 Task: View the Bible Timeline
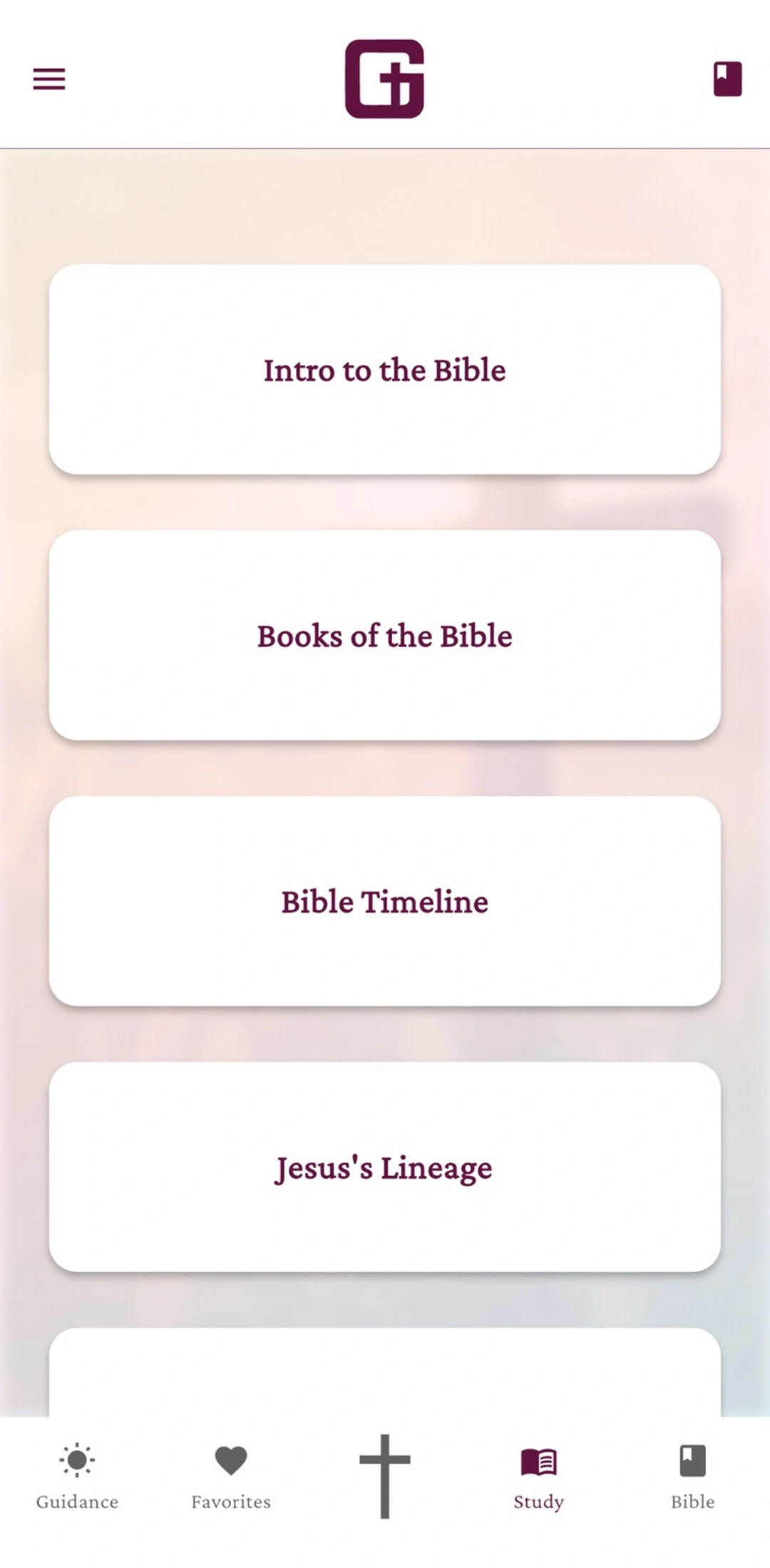pos(384,902)
